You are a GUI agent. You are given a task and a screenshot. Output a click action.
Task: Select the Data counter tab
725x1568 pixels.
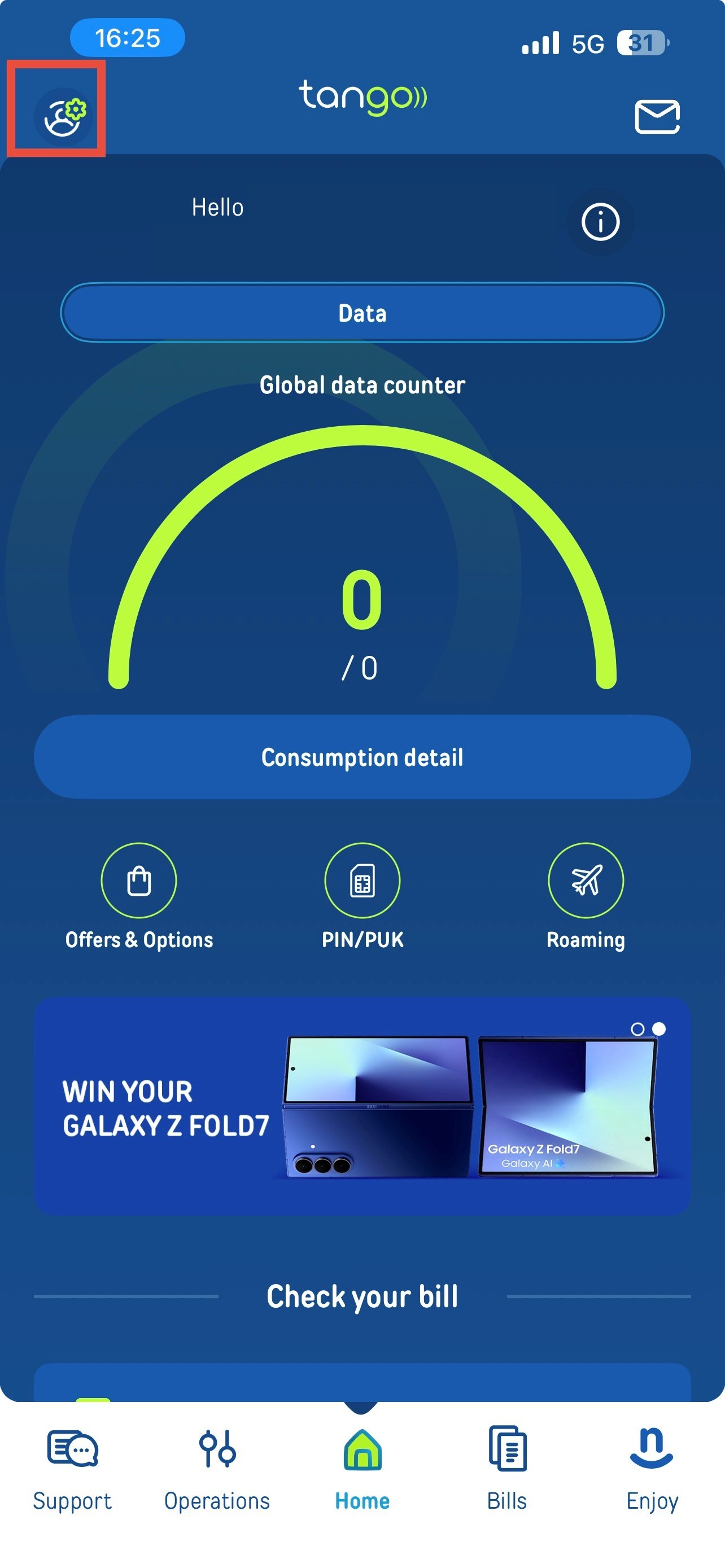tap(362, 313)
